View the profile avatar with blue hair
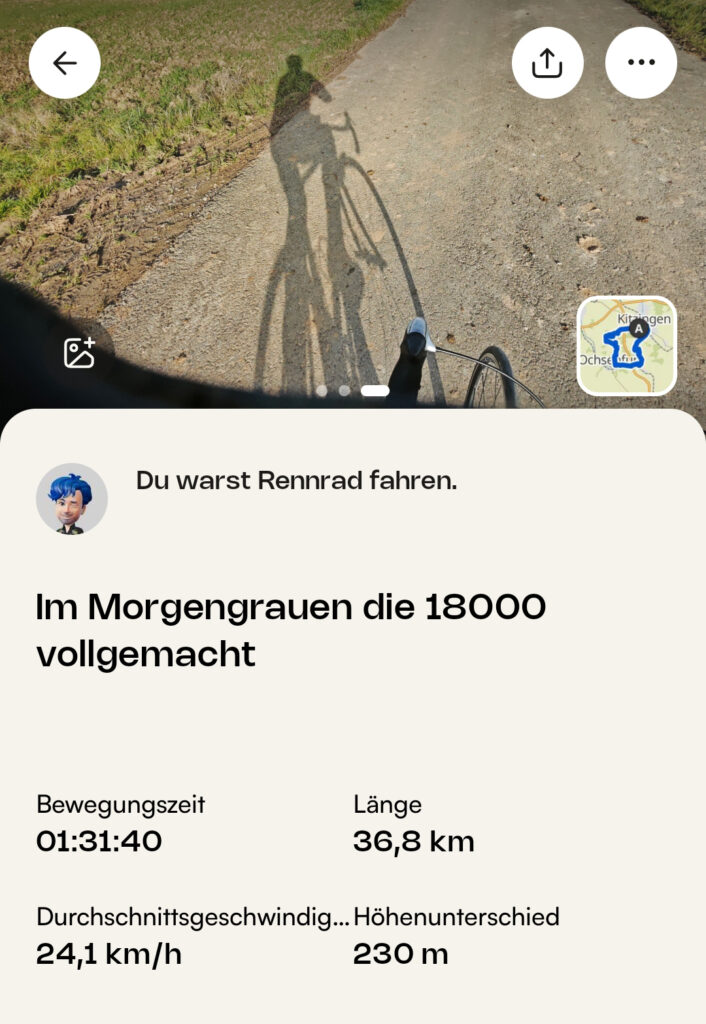The width and height of the screenshot is (706, 1024). (72, 498)
